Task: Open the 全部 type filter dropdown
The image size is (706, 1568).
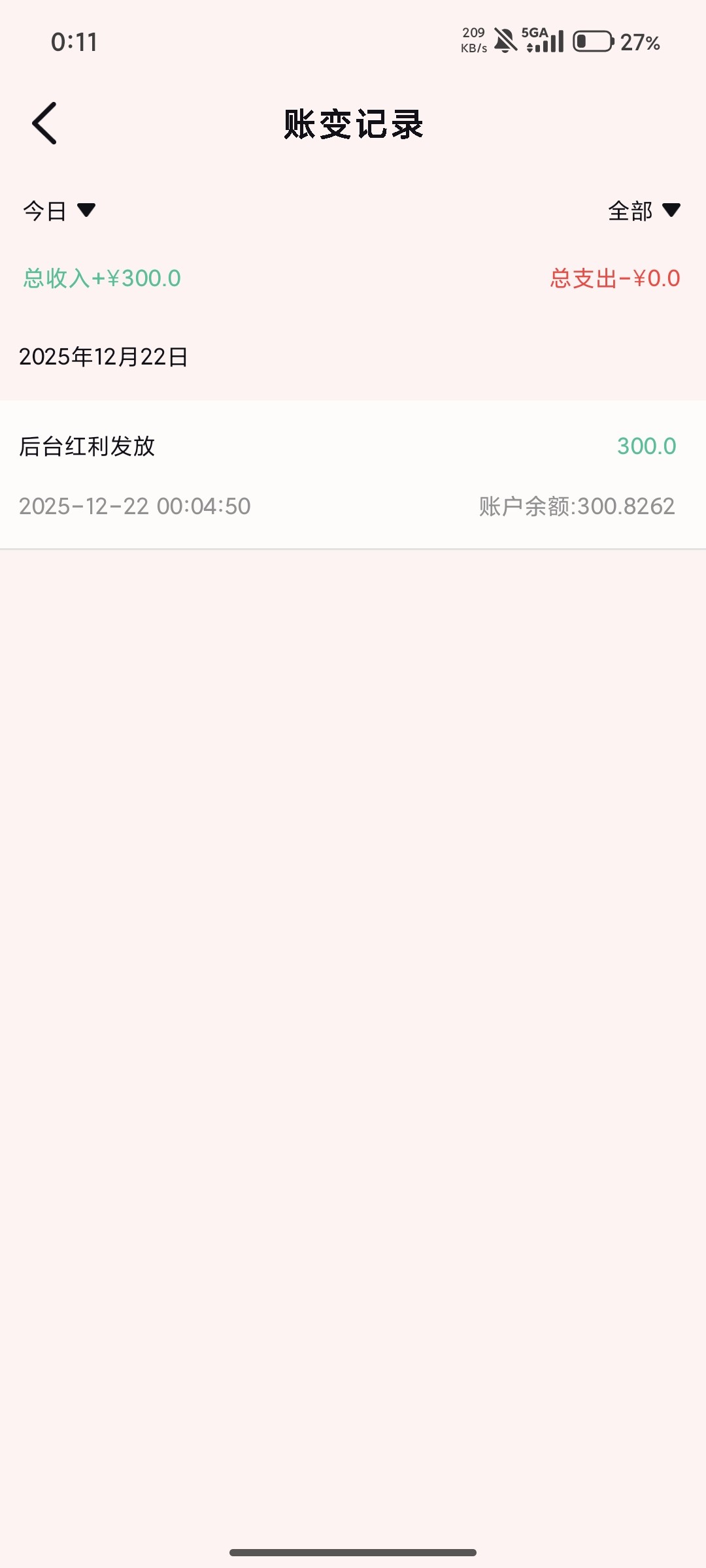Action: (x=644, y=210)
